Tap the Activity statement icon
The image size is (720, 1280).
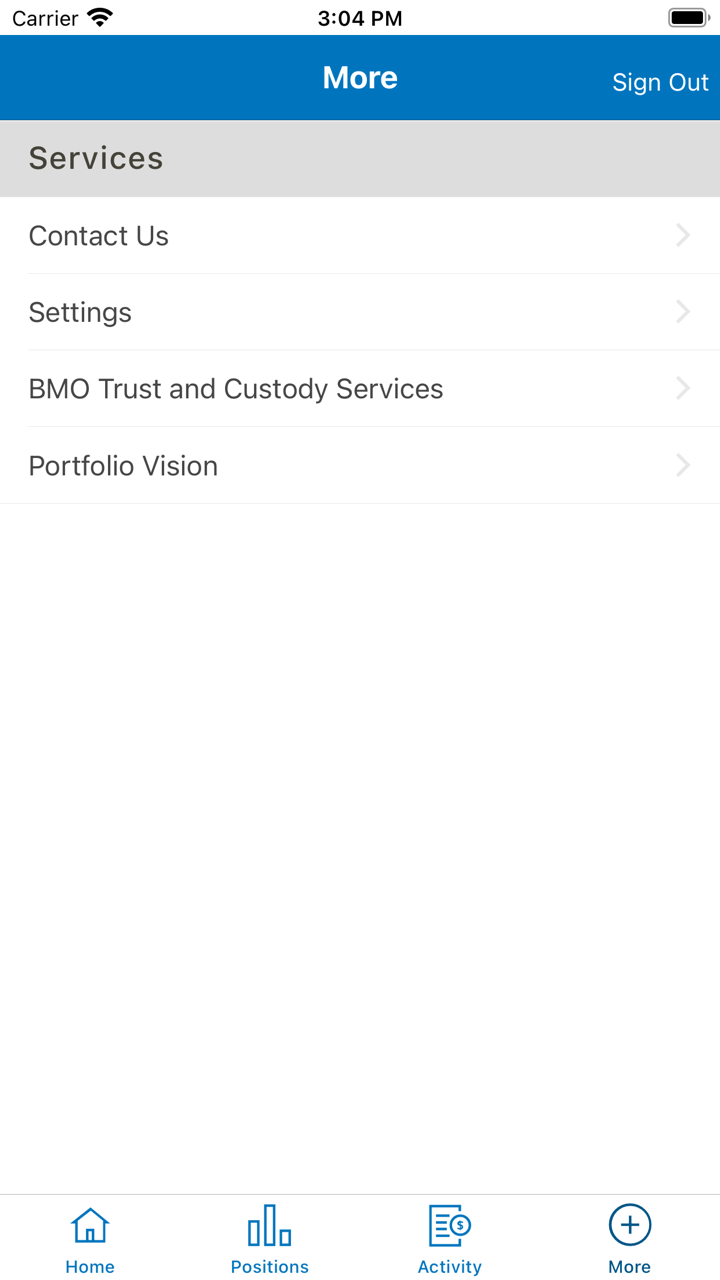coord(450,1224)
